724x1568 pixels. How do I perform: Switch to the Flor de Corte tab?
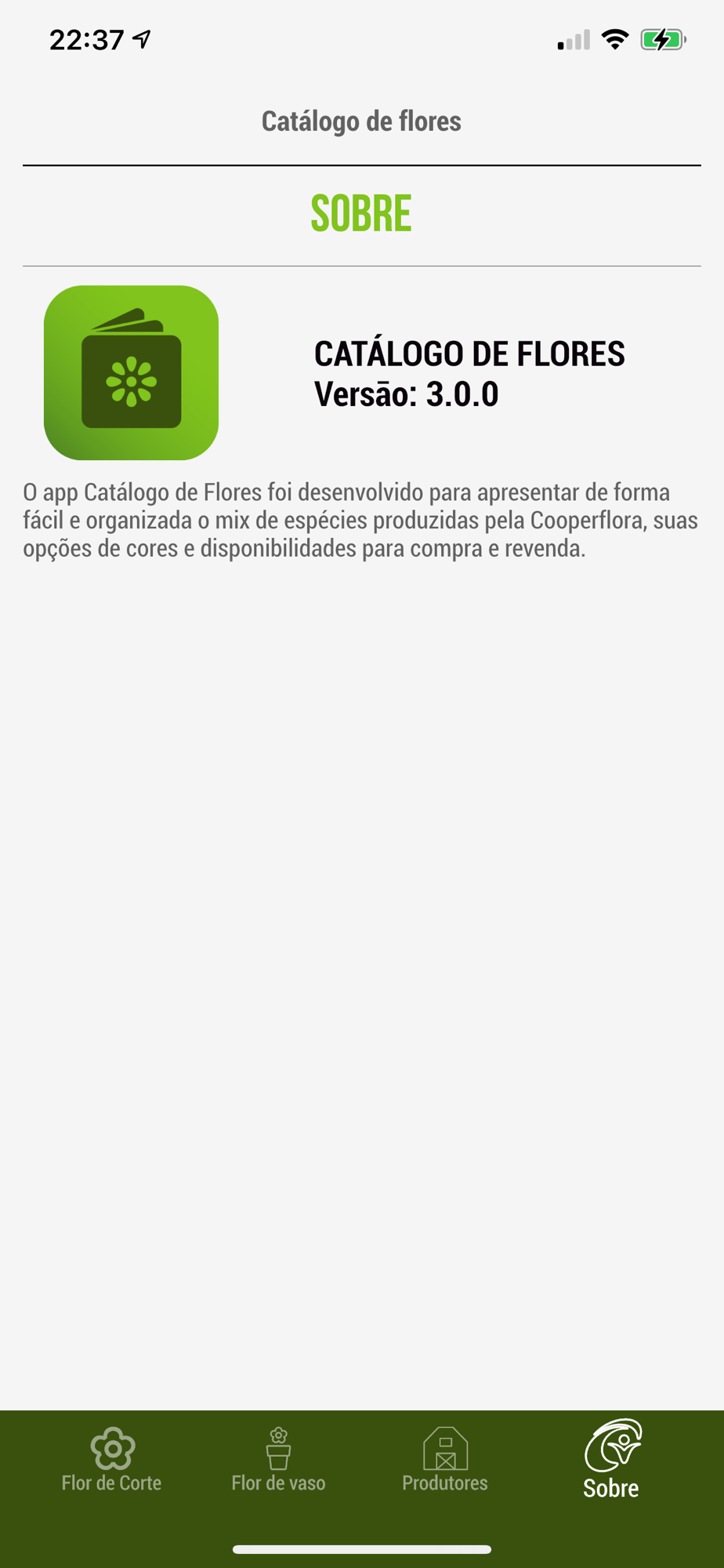coord(112,1460)
